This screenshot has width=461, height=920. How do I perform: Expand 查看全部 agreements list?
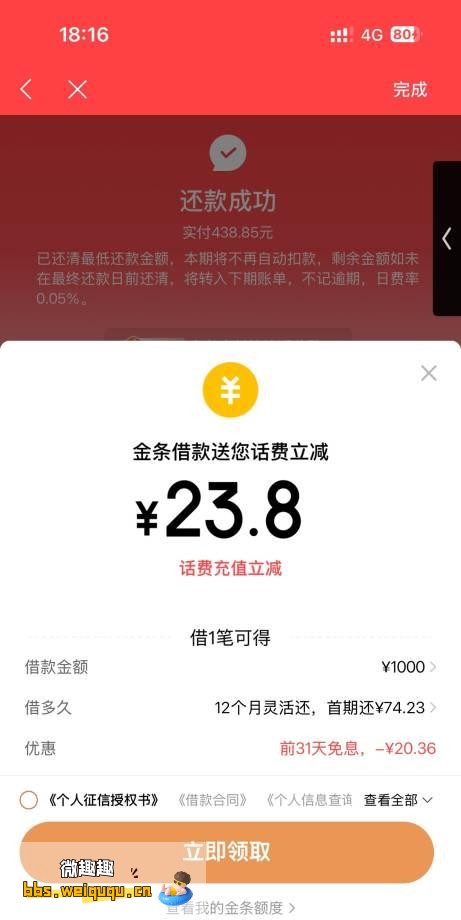point(398,800)
